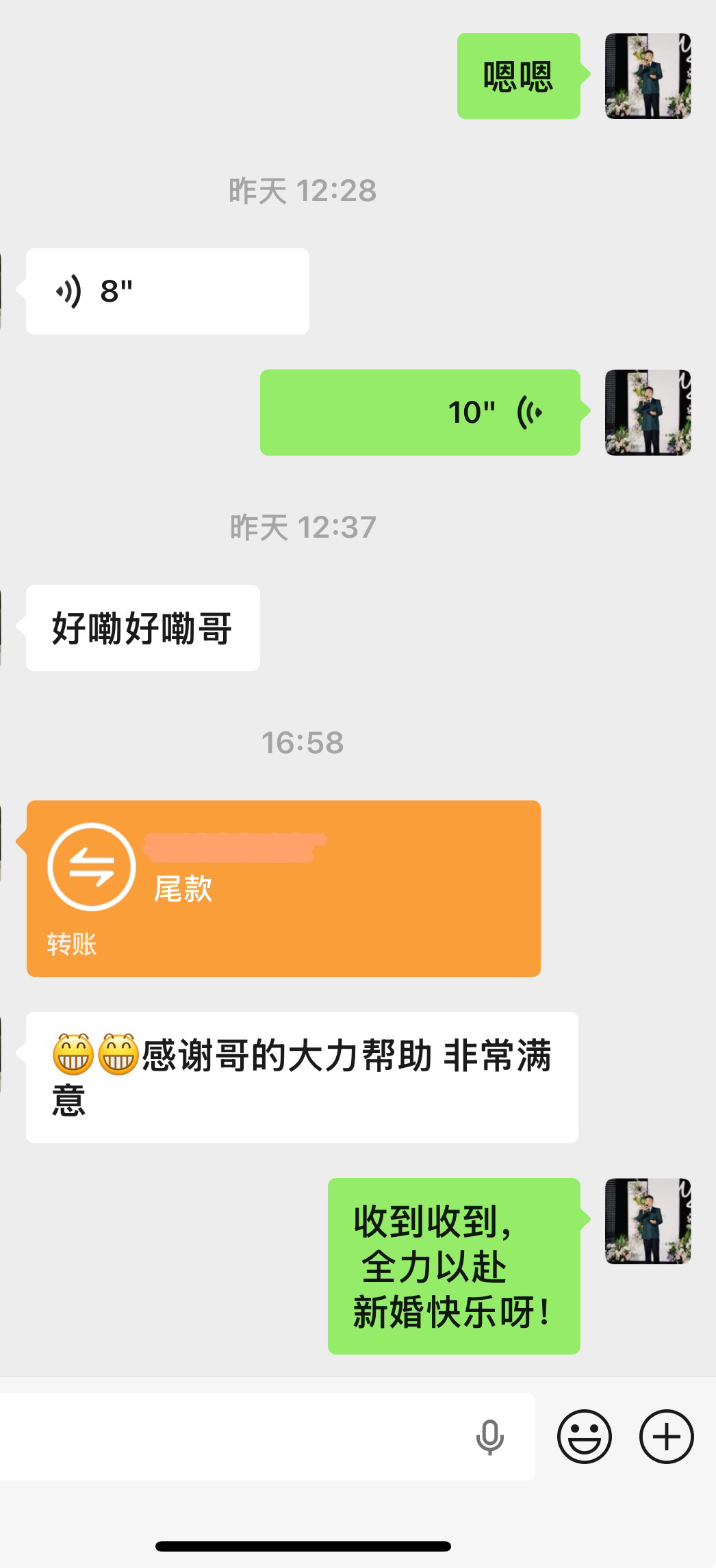716x1568 pixels.
Task: Tap the microphone voice input icon
Action: 489,1437
